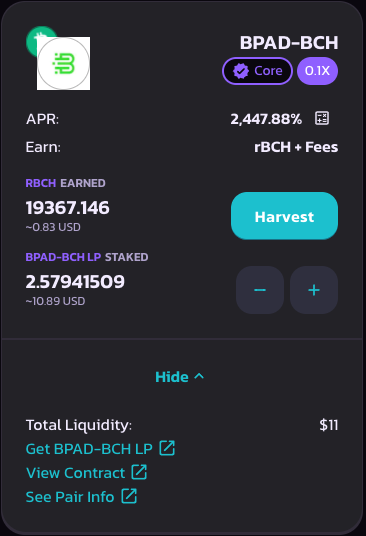Harvest the earned rBCH rewards

pyautogui.click(x=284, y=216)
